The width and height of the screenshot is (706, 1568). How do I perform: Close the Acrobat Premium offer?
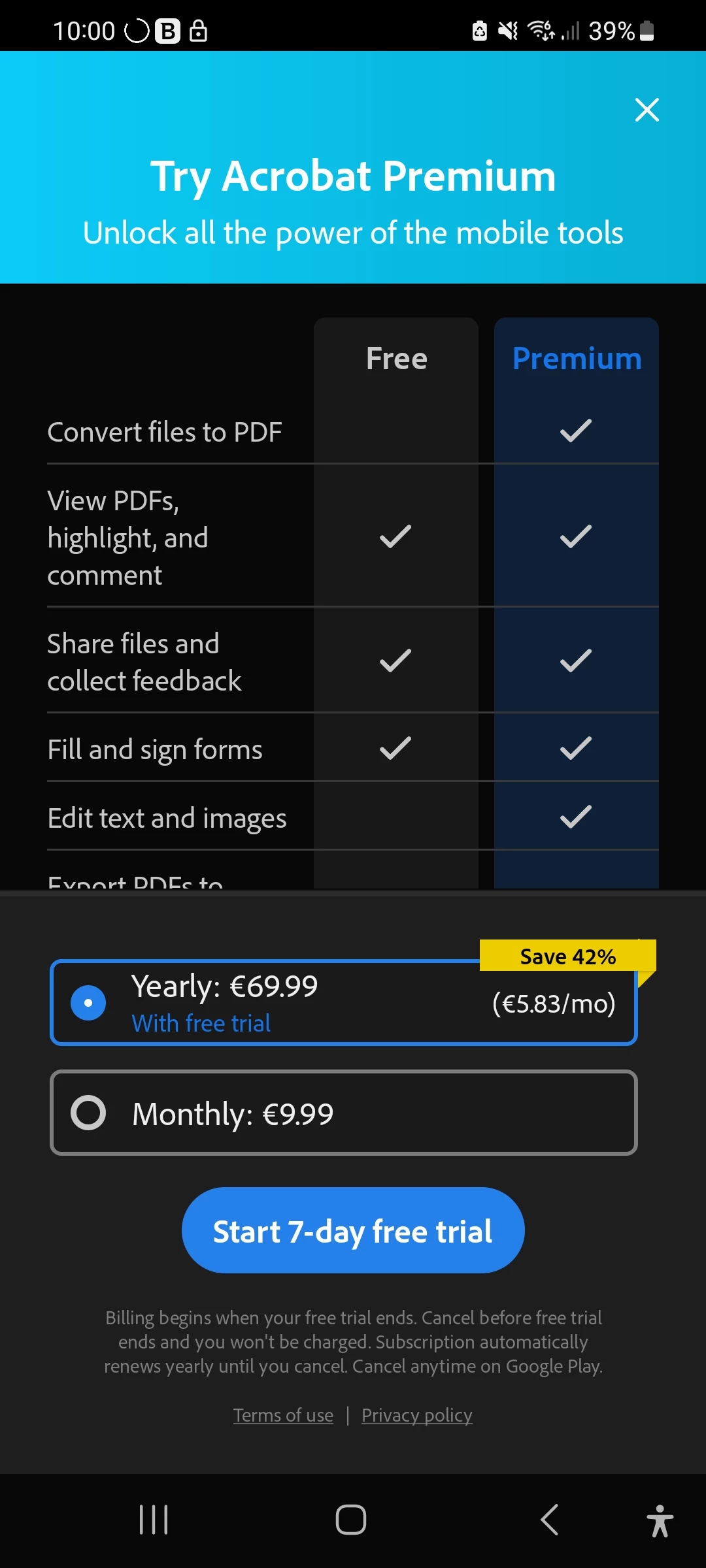tap(647, 110)
